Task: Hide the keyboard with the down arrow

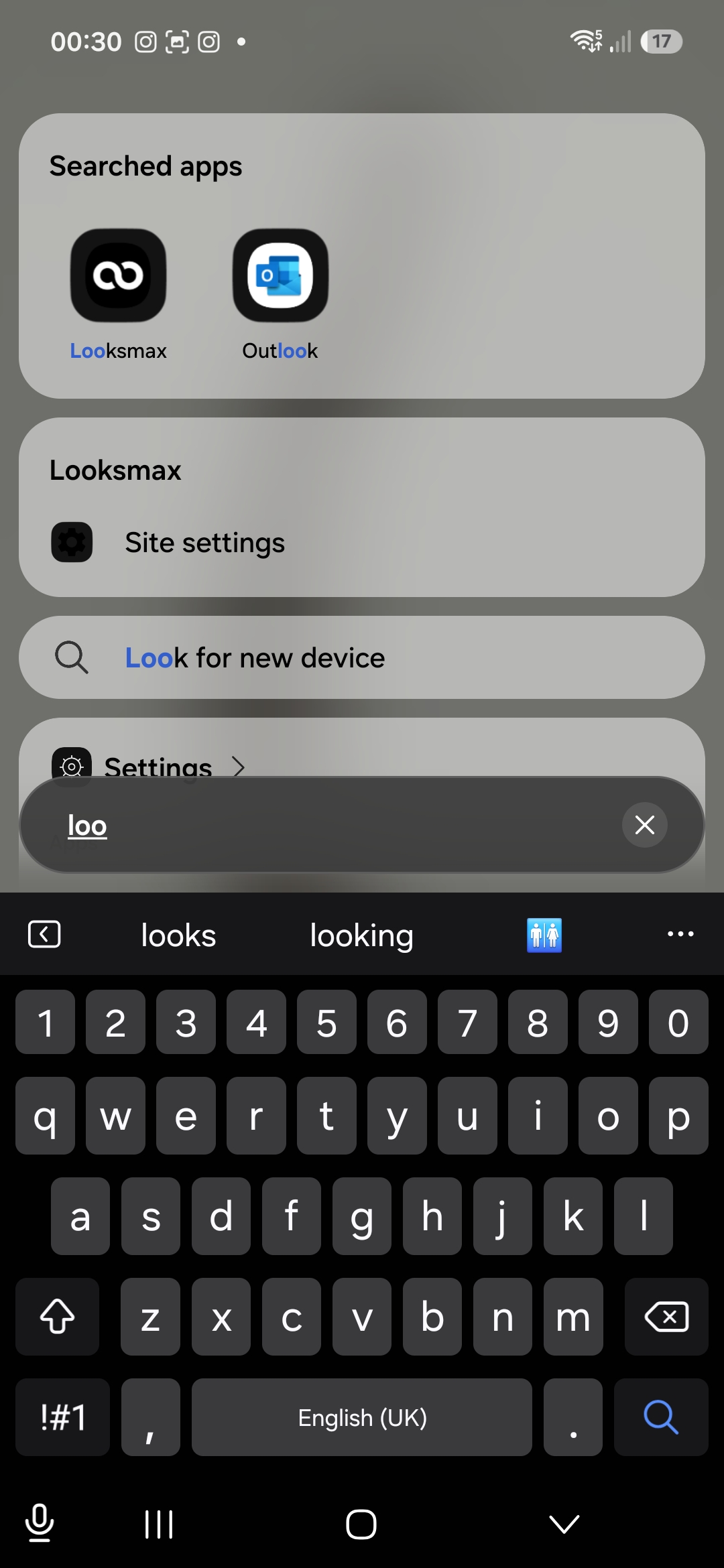Action: pyautogui.click(x=564, y=1524)
